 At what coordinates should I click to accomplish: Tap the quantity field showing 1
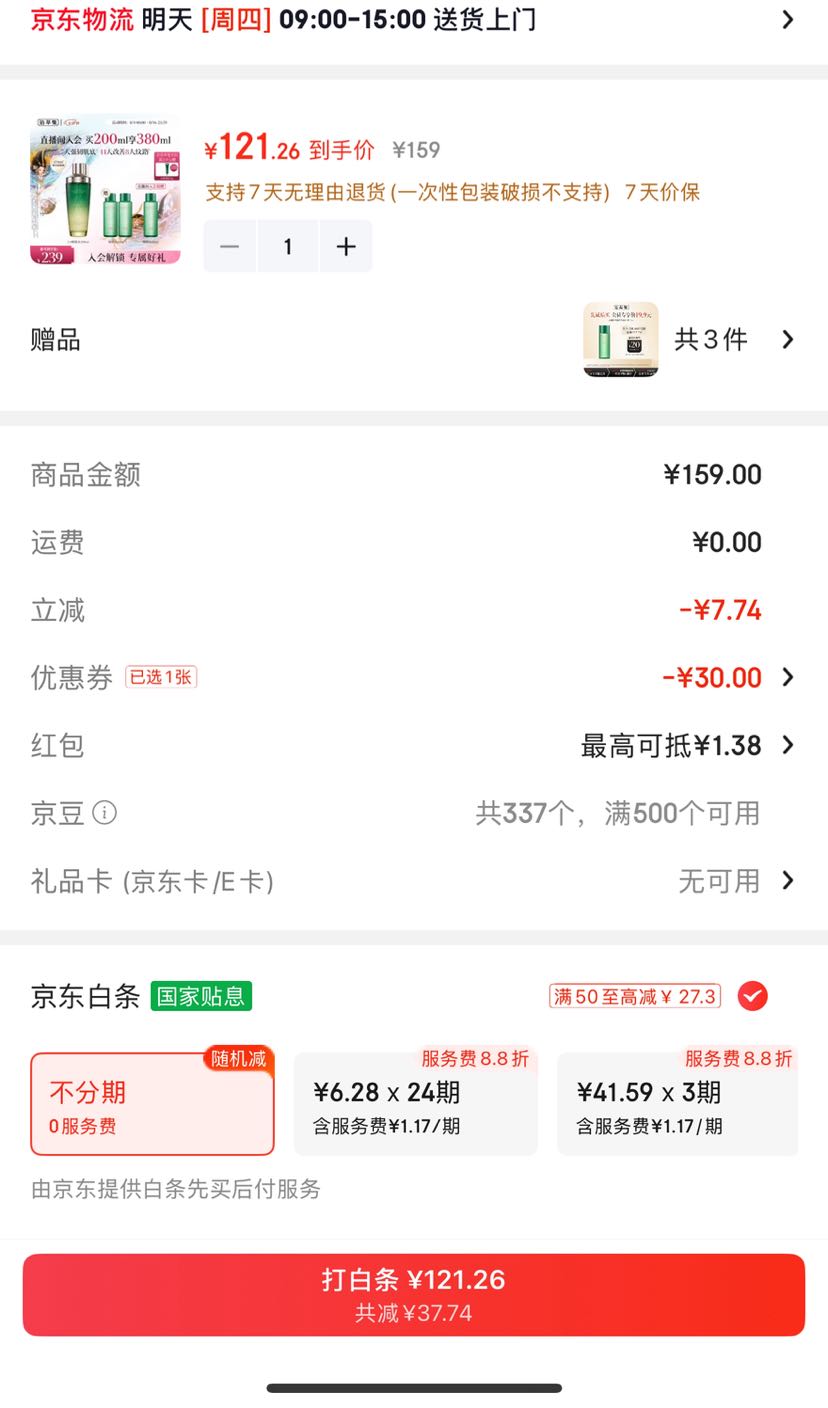[288, 246]
